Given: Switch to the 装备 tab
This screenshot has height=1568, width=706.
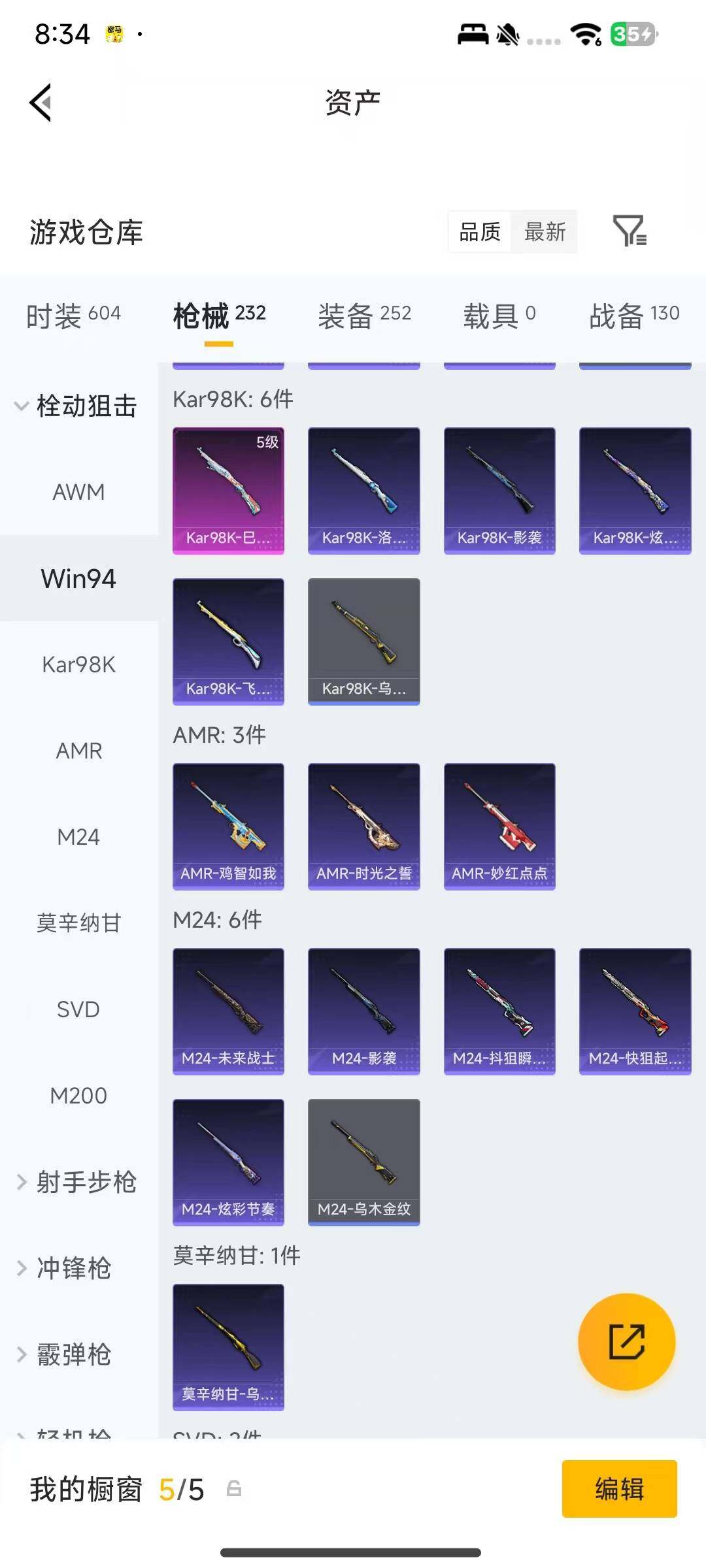Looking at the screenshot, I should [364, 315].
